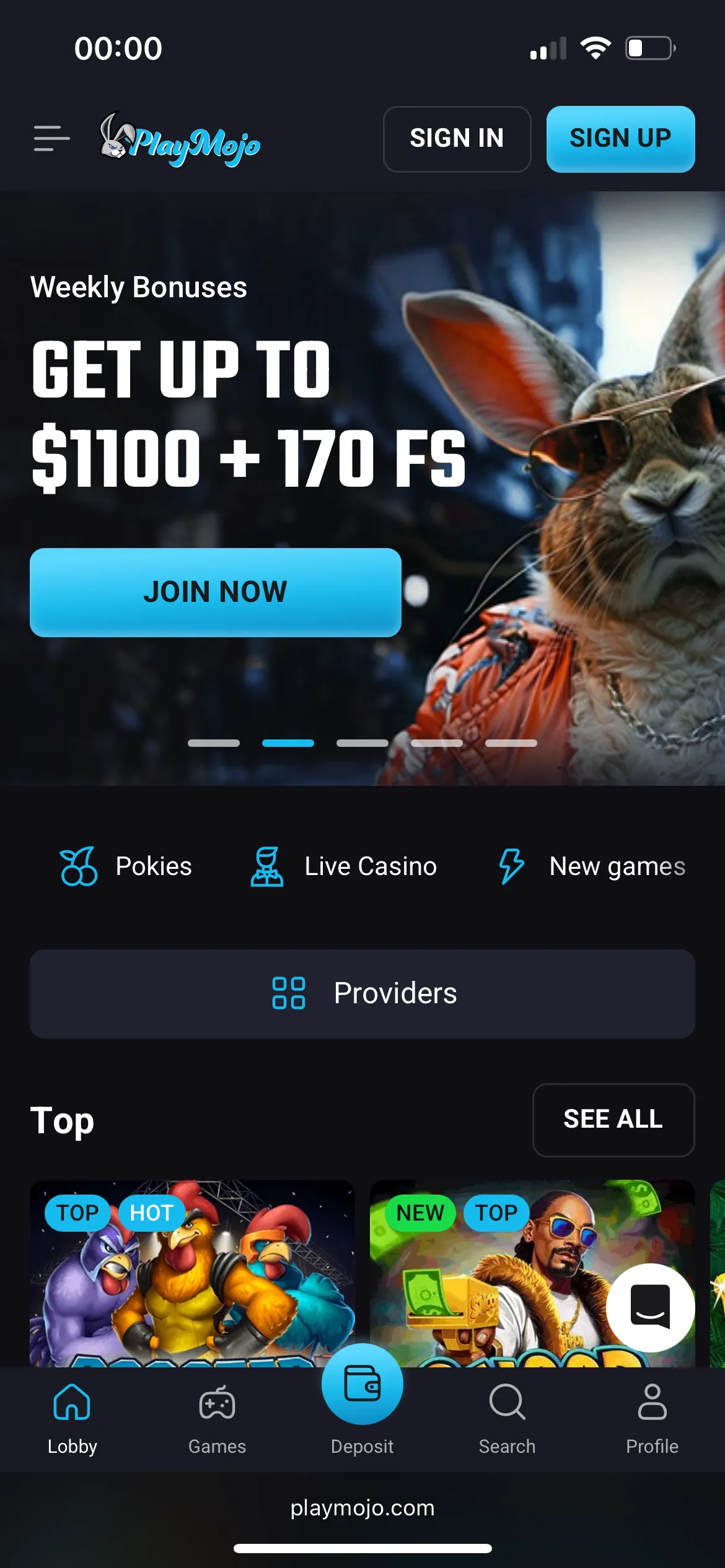The height and width of the screenshot is (1568, 725).
Task: Tap the SIGN UP button
Action: tap(620, 139)
